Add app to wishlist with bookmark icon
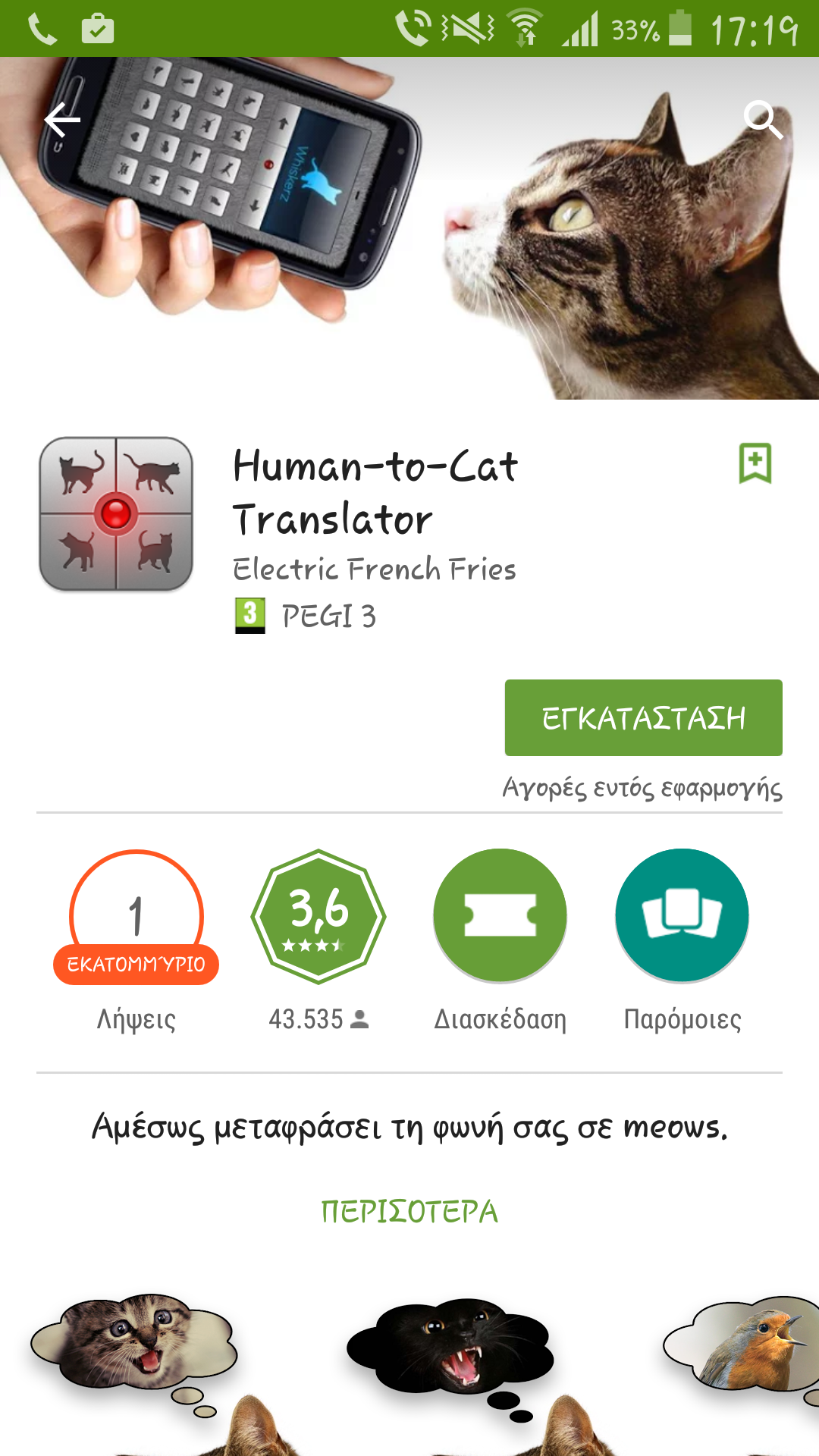This screenshot has width=819, height=1456. point(755,463)
